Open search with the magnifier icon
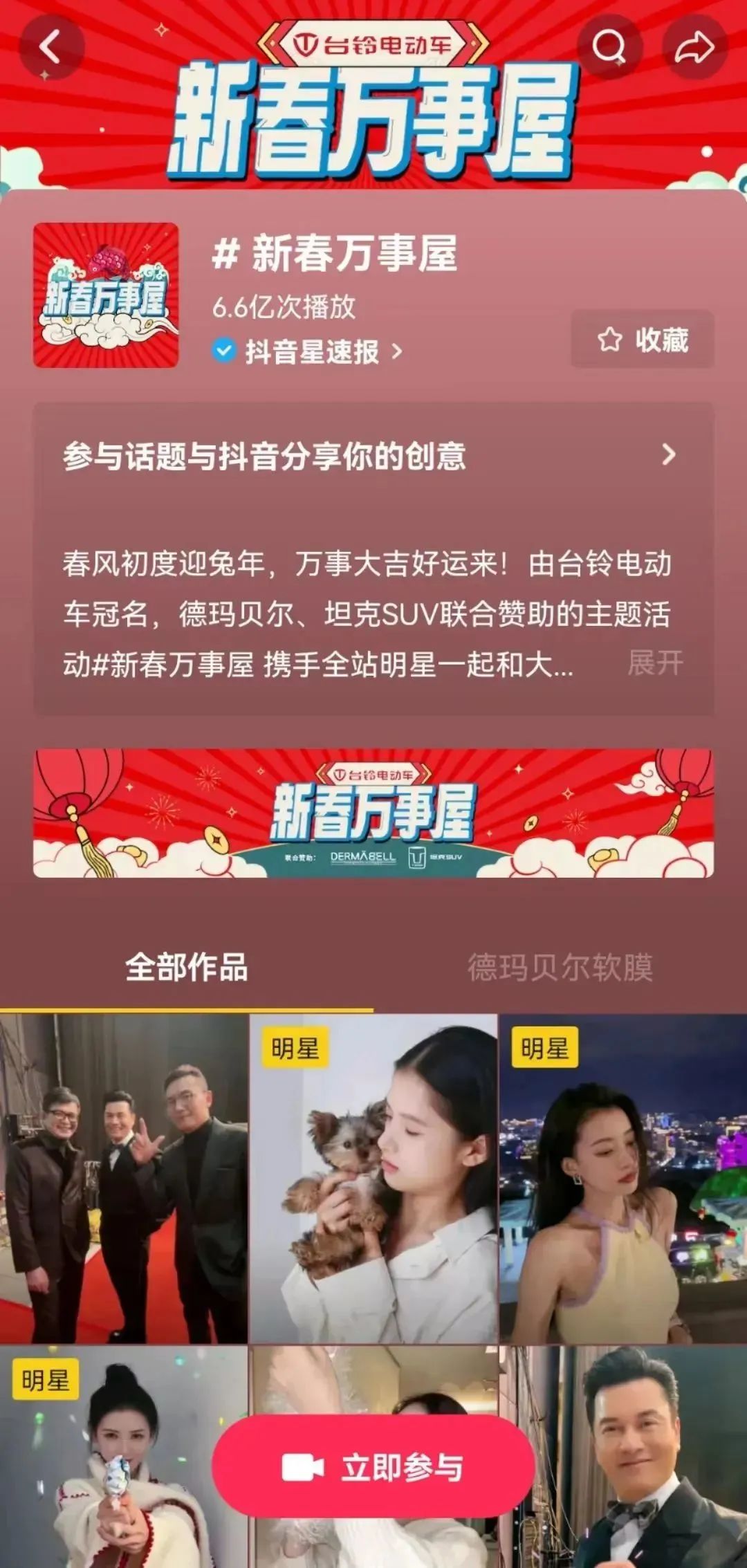Screen dimensions: 747x1568 click(x=609, y=47)
